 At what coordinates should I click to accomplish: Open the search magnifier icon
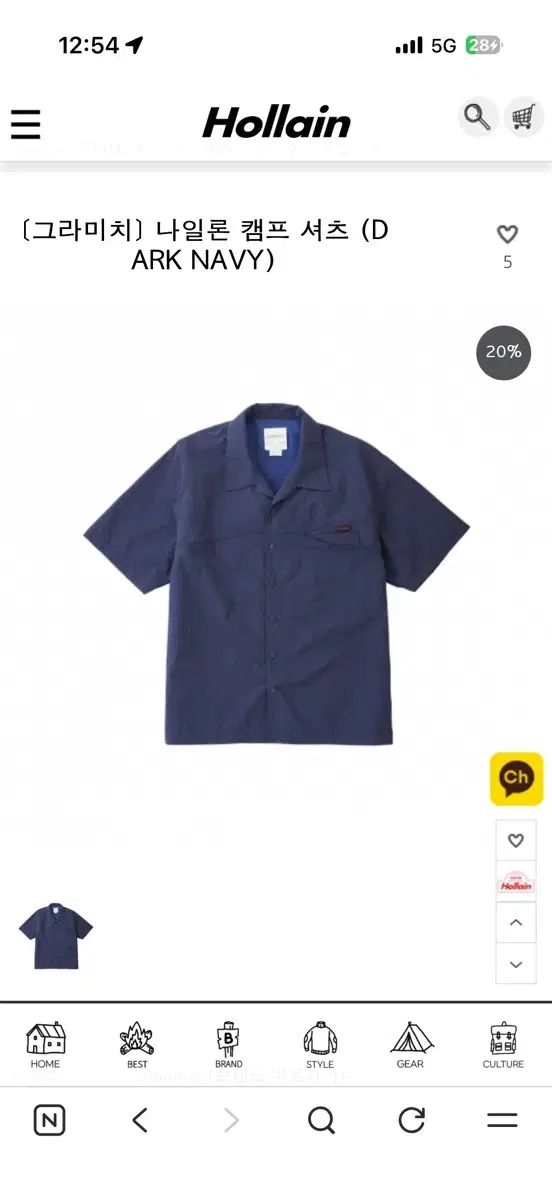pyautogui.click(x=478, y=118)
